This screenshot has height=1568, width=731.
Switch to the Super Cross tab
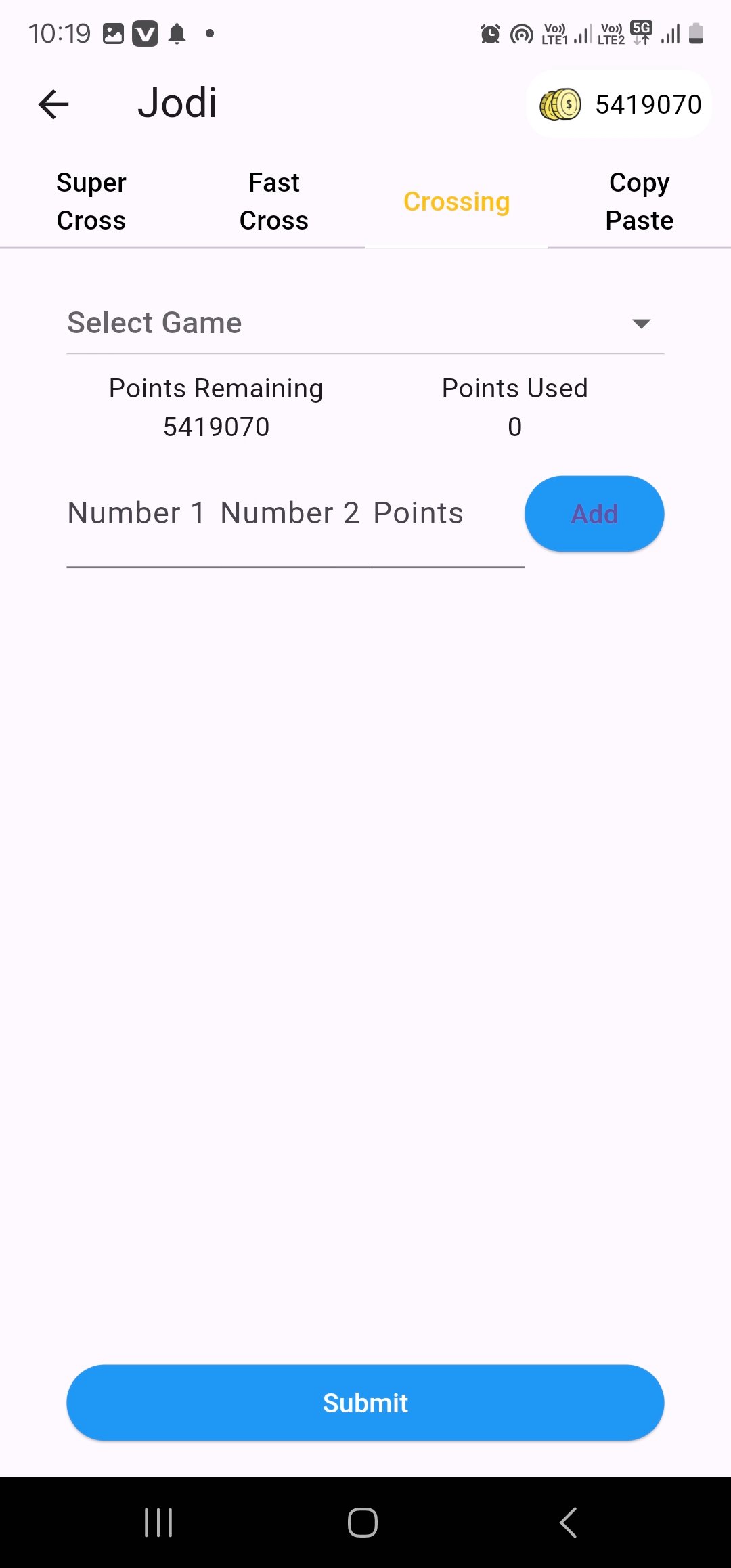(91, 202)
